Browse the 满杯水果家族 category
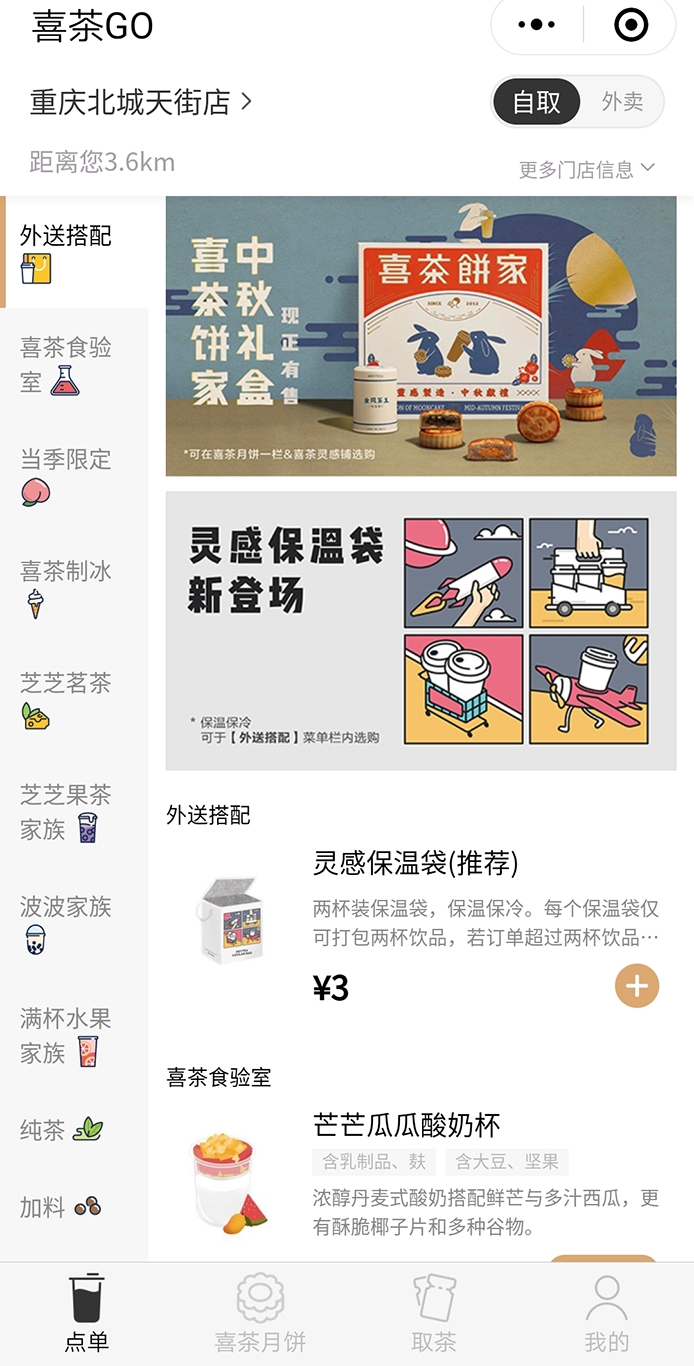The image size is (694, 1366). 74,1036
